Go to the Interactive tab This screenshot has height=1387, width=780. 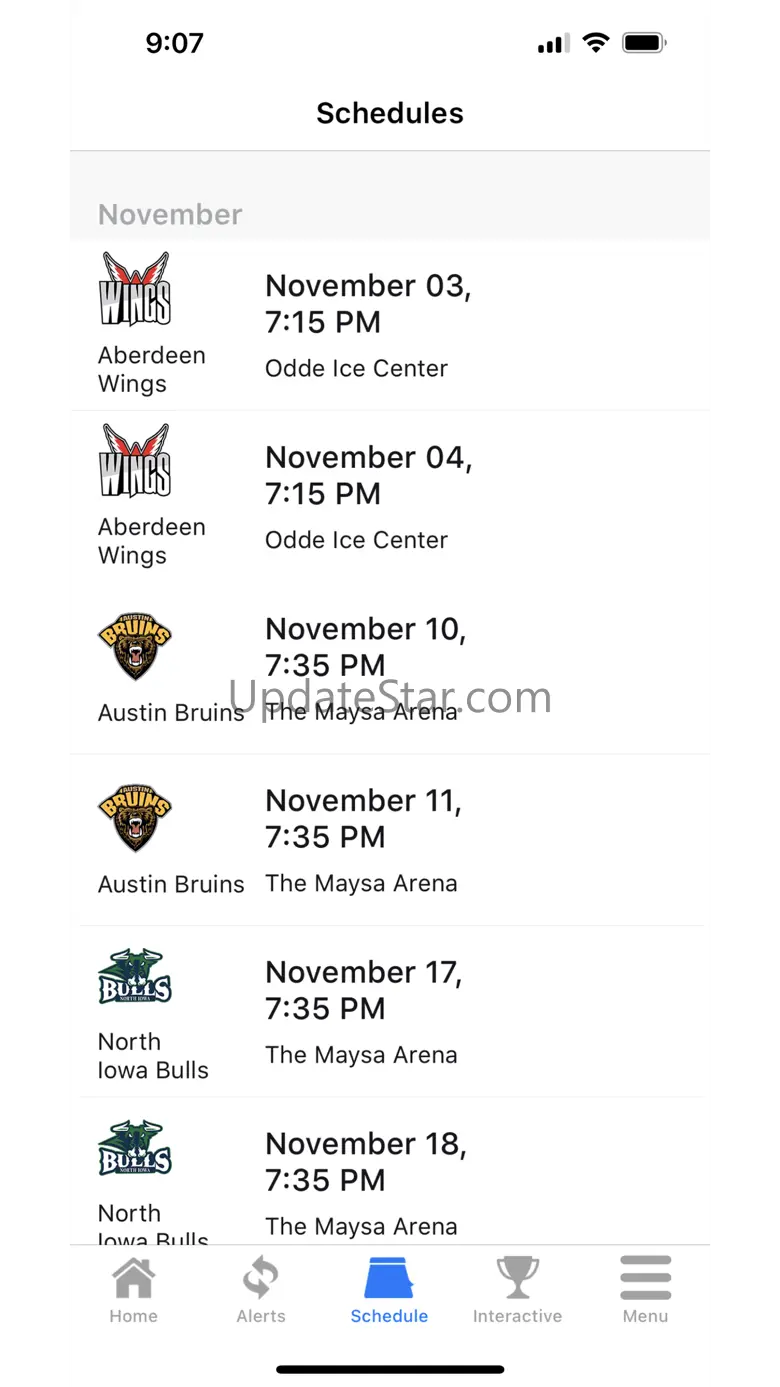(x=517, y=1290)
